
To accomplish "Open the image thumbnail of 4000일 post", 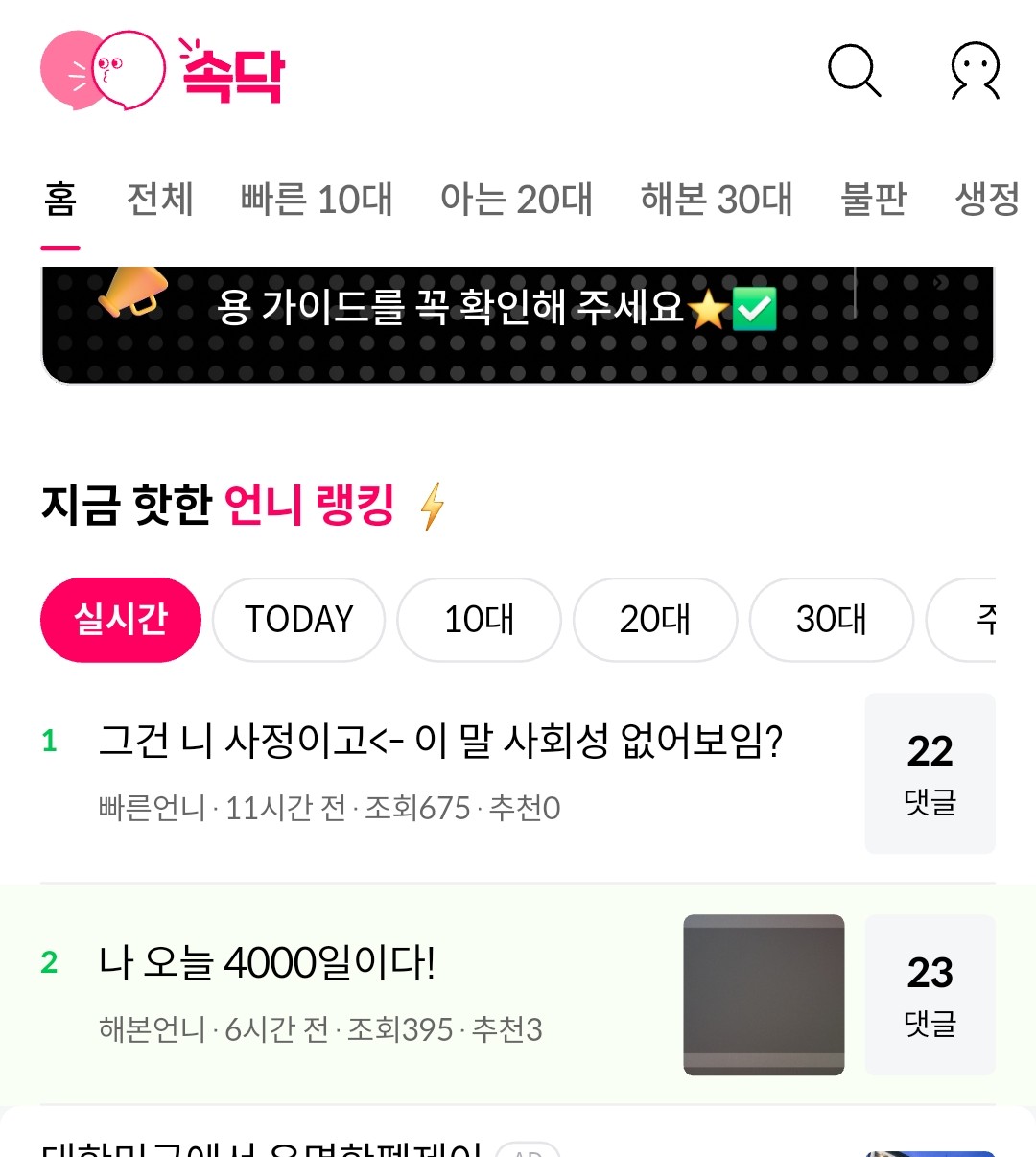I will tap(764, 995).
